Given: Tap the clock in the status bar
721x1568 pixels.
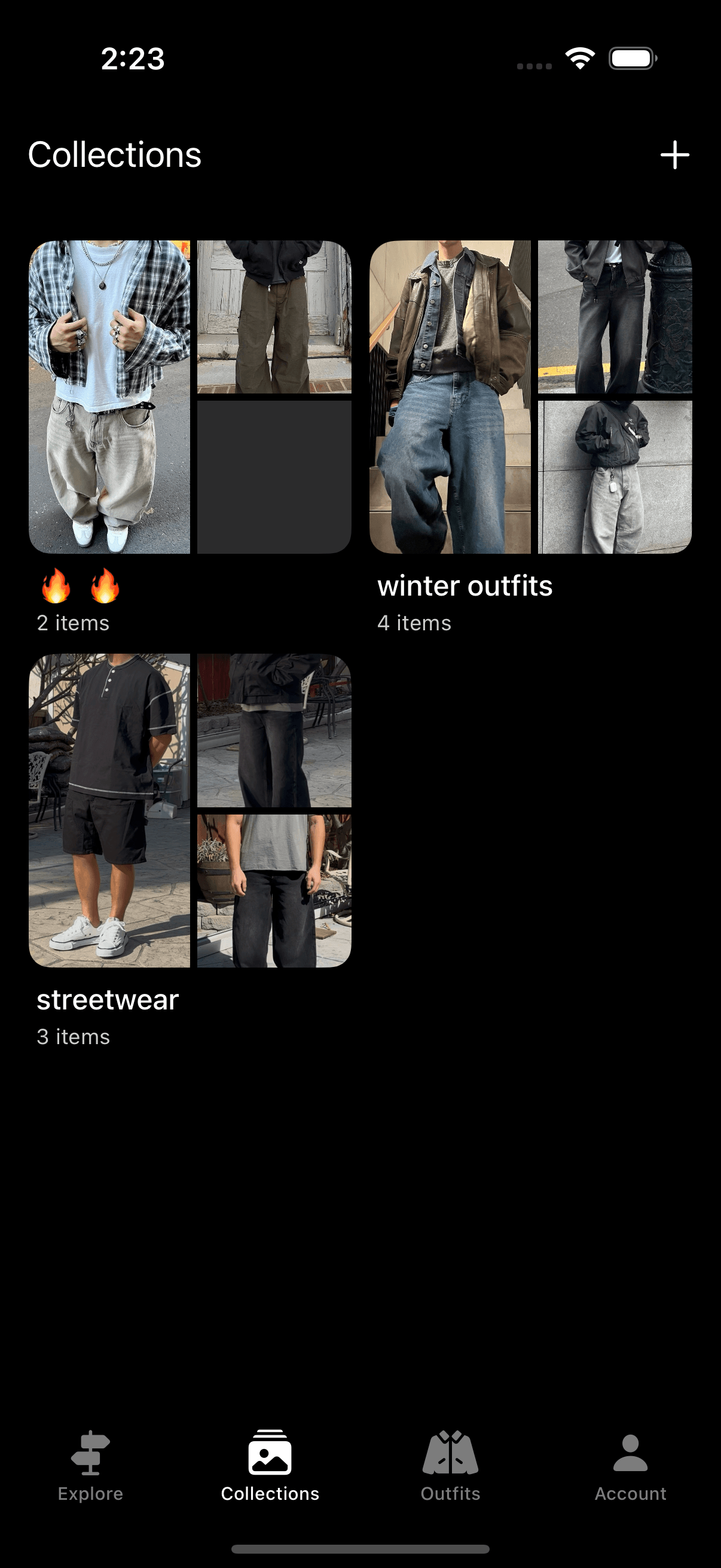Looking at the screenshot, I should pyautogui.click(x=133, y=58).
